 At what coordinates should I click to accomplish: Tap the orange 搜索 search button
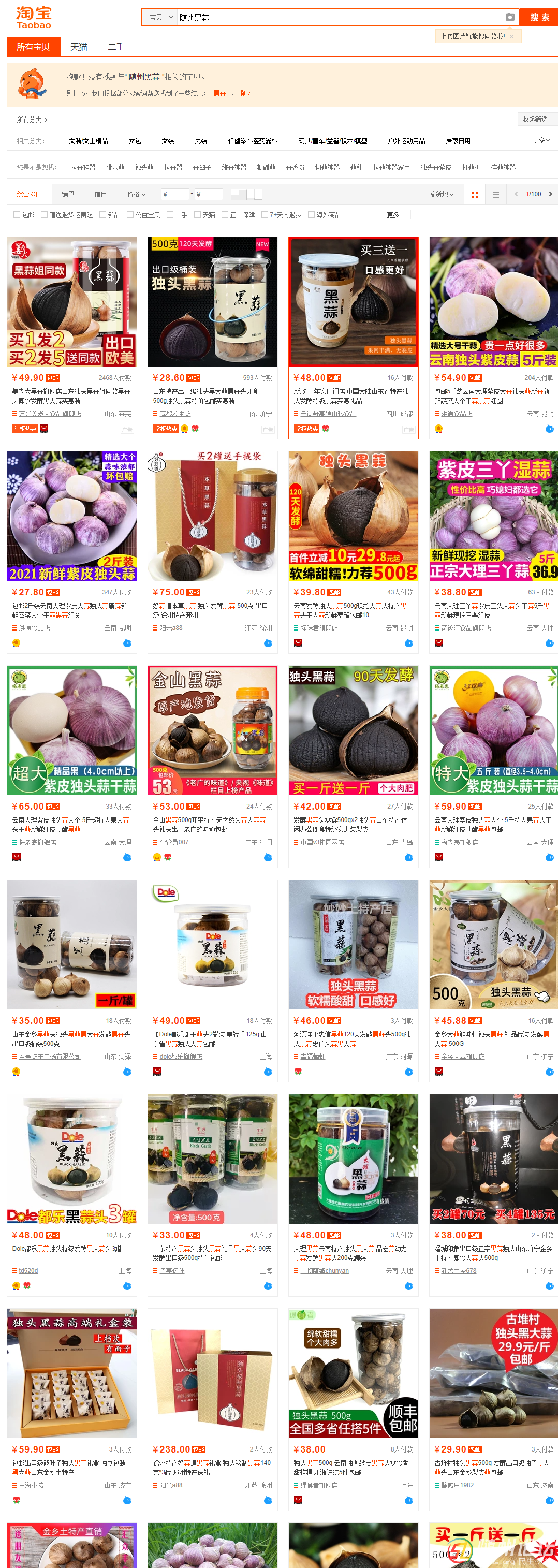click(539, 18)
